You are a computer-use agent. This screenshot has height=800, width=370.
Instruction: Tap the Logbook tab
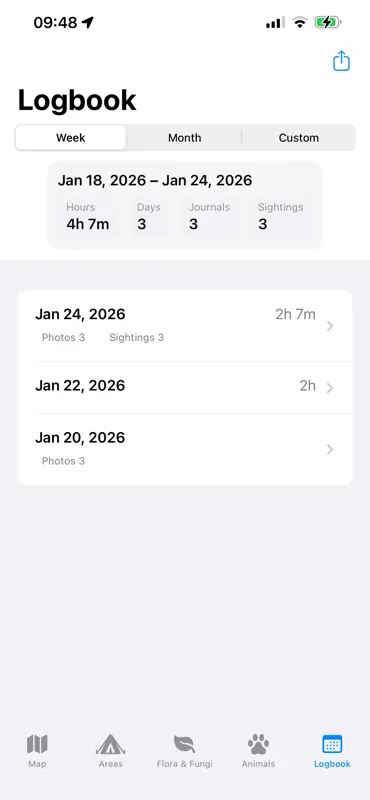coord(332,751)
